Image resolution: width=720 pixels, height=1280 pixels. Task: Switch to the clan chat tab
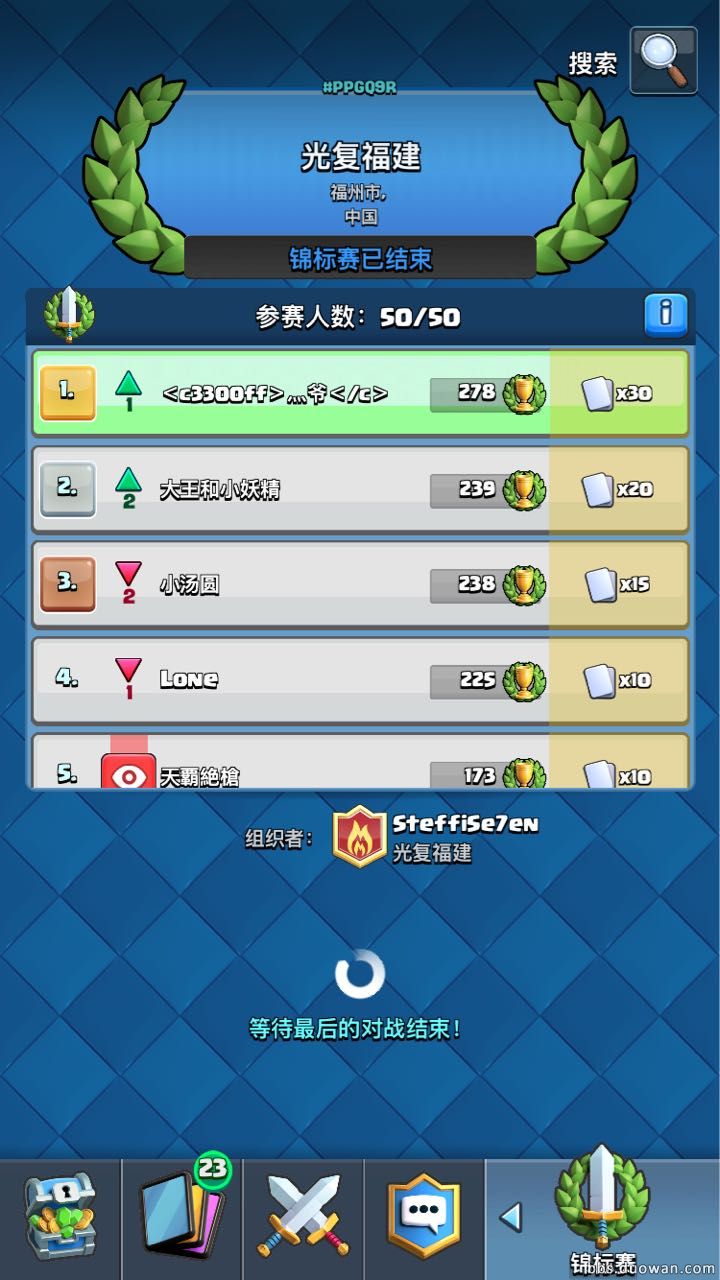point(424,1217)
